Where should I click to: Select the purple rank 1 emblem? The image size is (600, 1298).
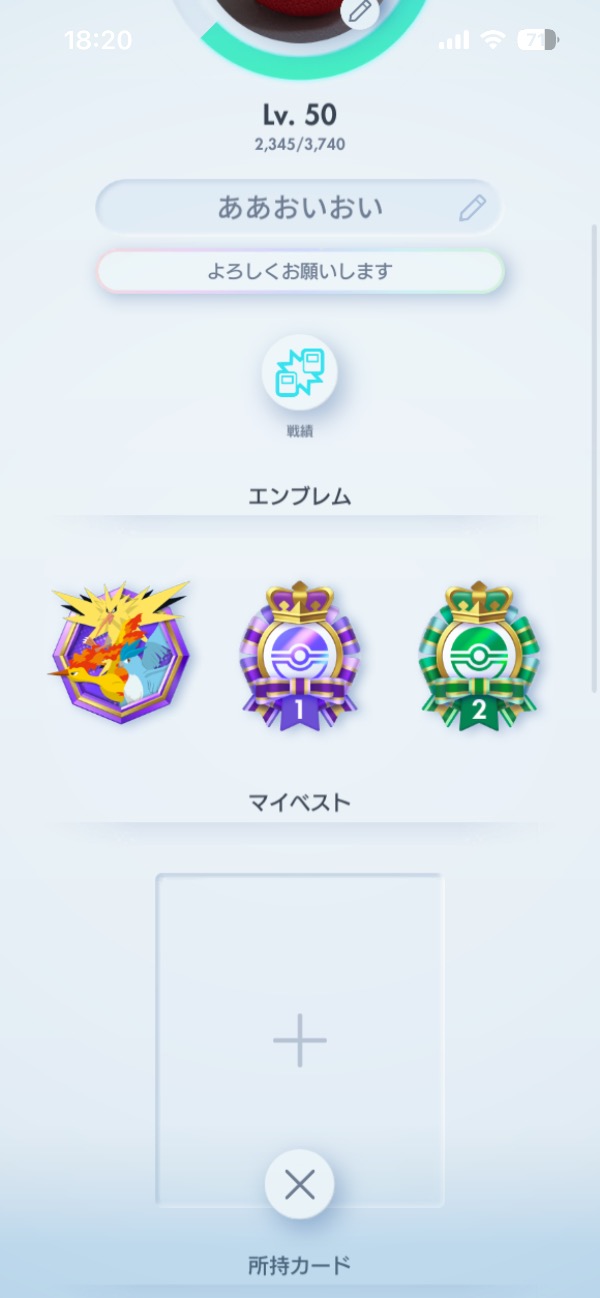coord(299,655)
